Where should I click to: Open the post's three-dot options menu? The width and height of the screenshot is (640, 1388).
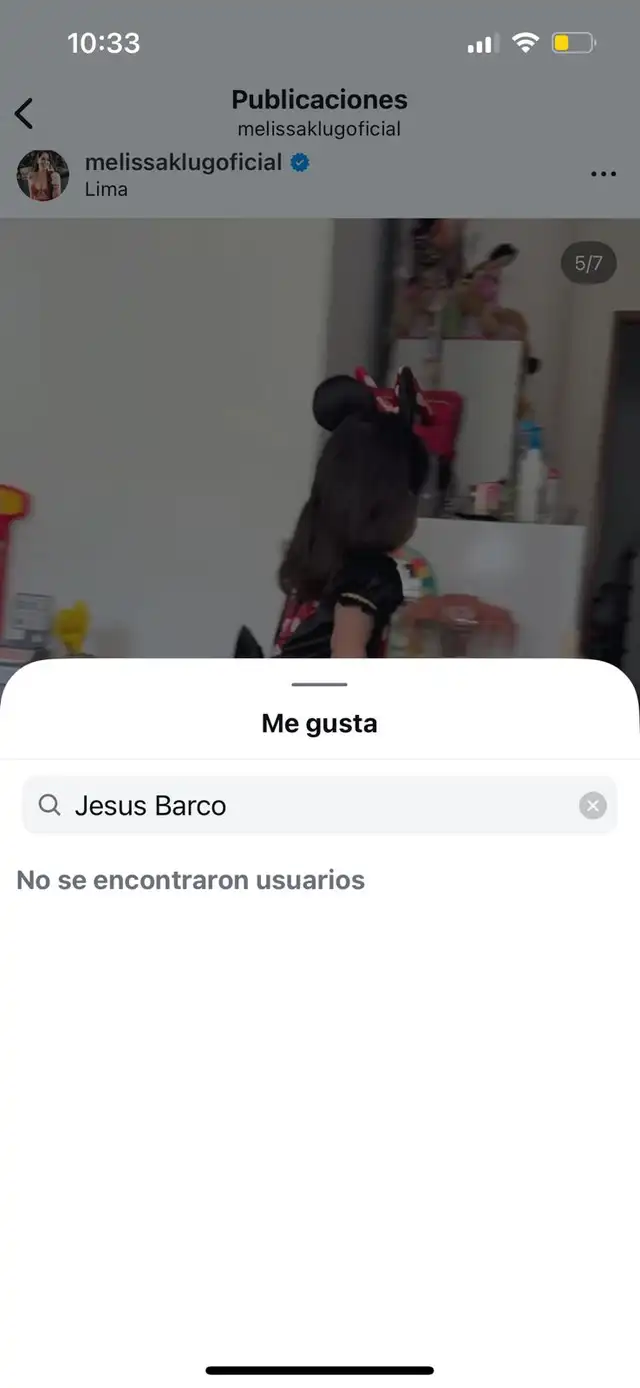pyautogui.click(x=603, y=174)
